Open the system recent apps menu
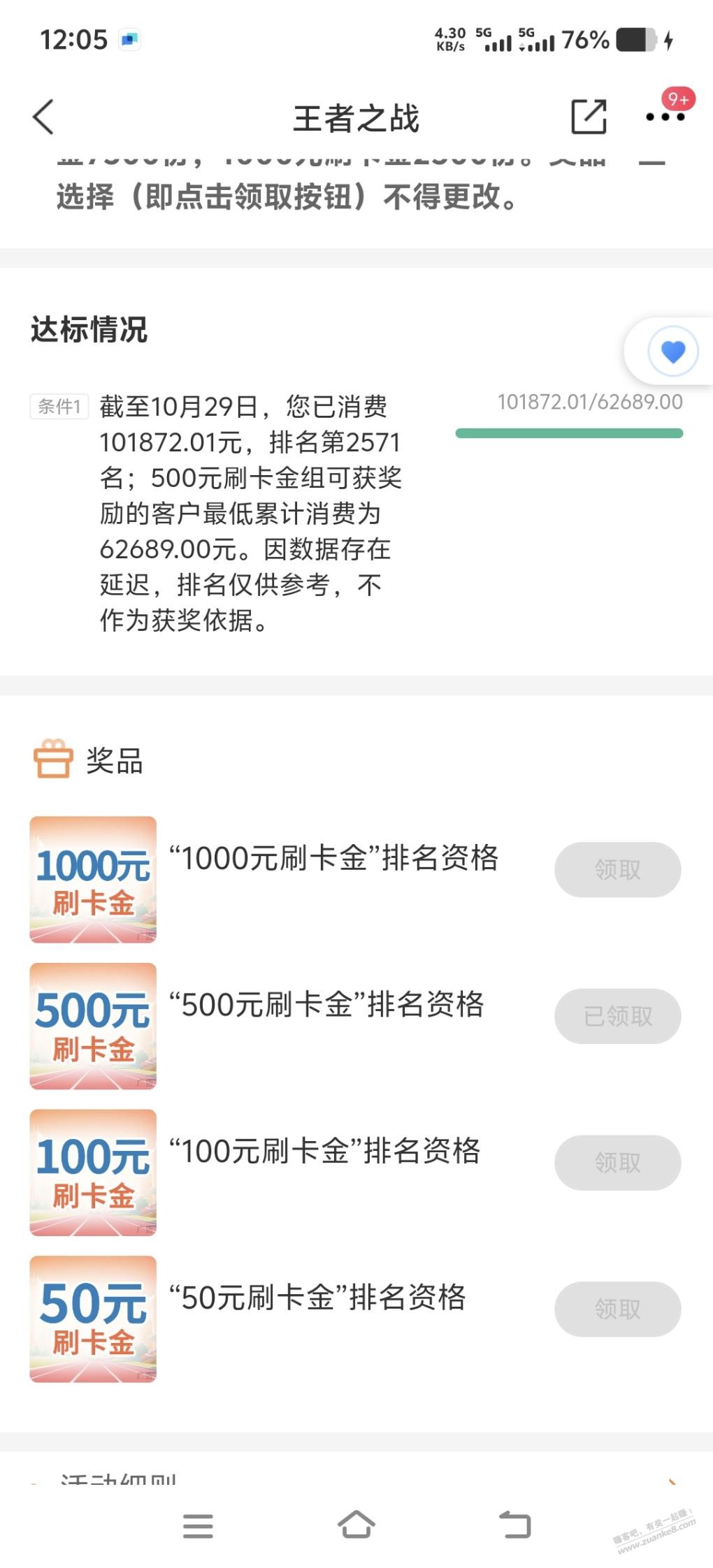Screen dimensions: 713x1568 point(198,1525)
